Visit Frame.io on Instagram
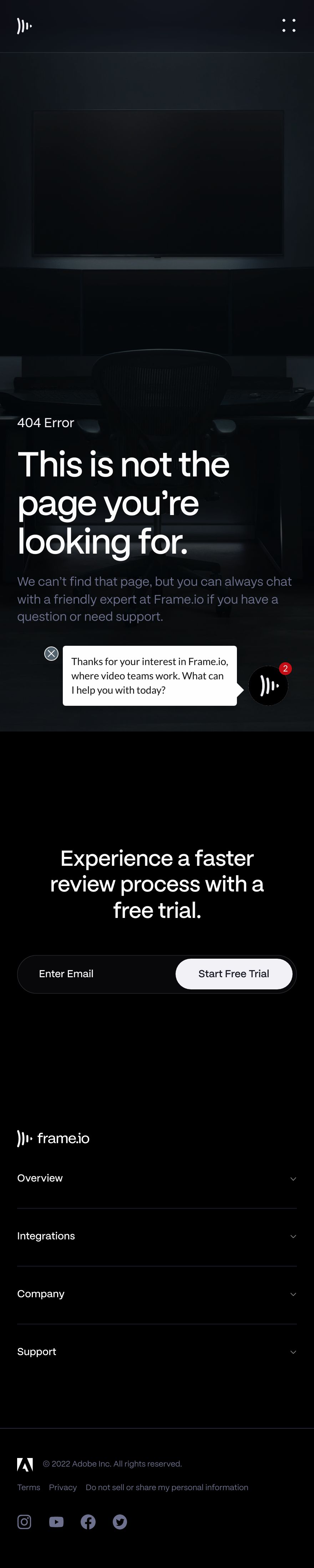This screenshot has height=1568, width=314. pos(24,1522)
